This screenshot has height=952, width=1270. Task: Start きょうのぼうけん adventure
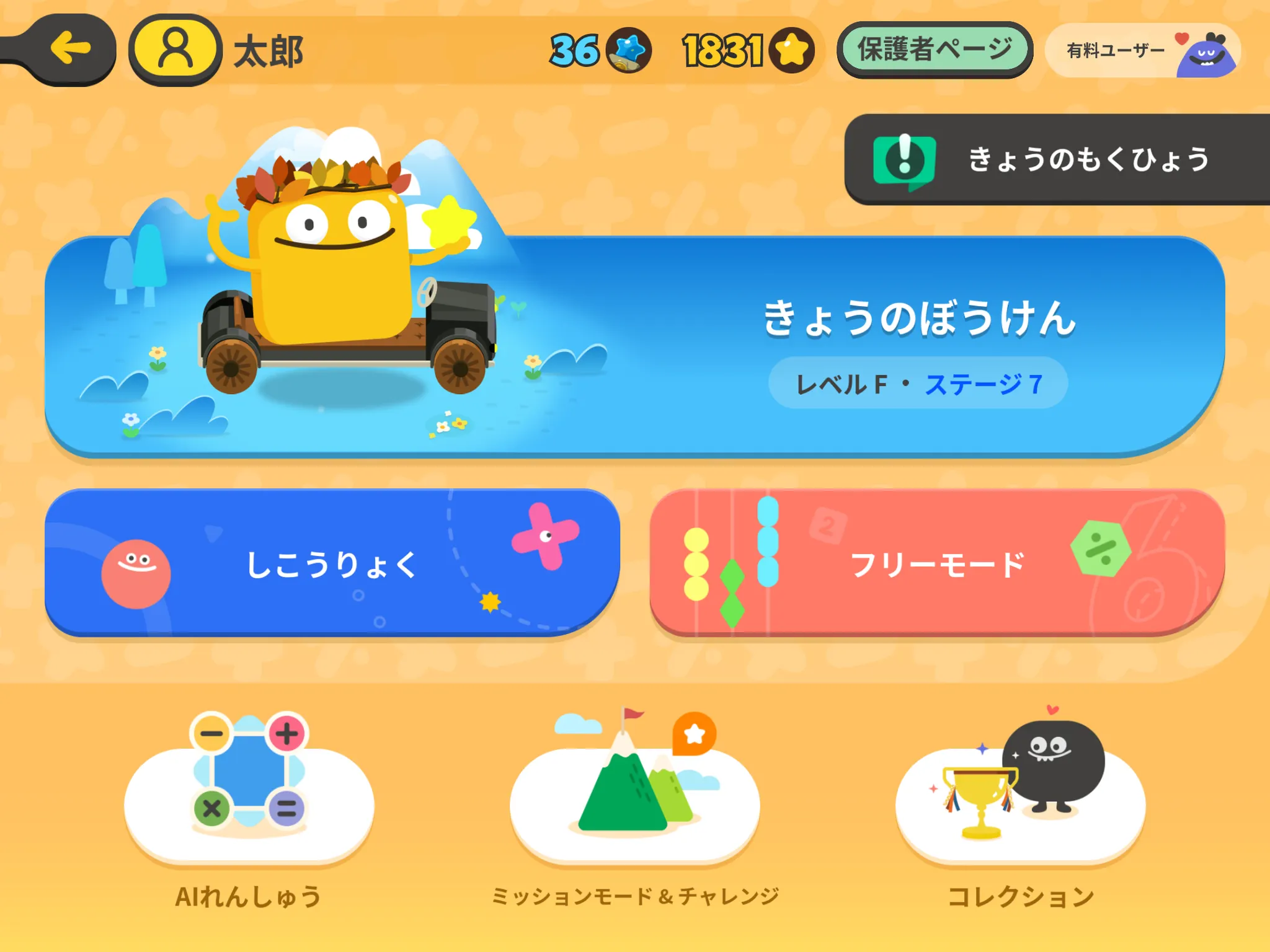click(635, 347)
